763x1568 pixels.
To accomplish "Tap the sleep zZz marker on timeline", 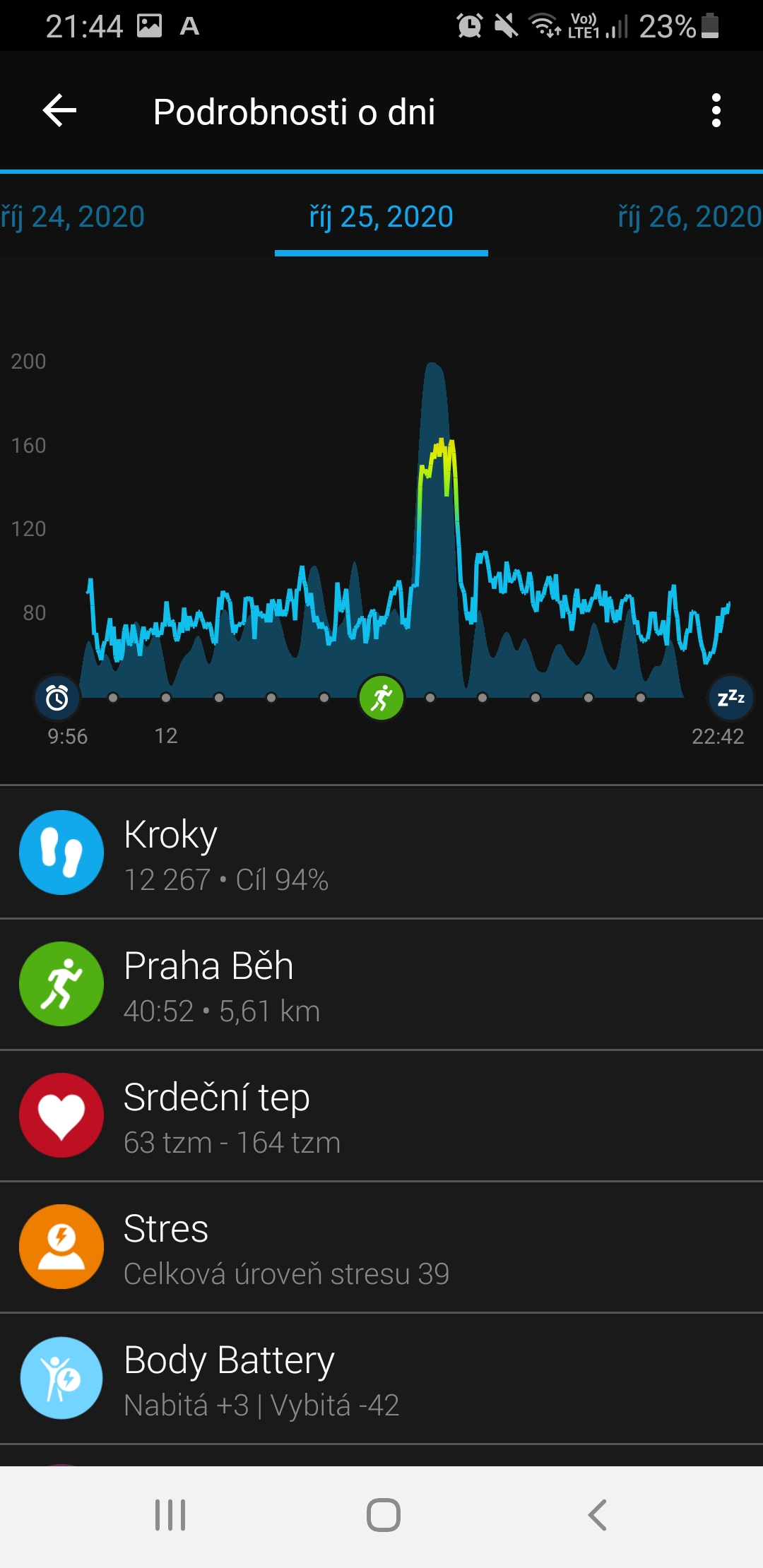I will pyautogui.click(x=731, y=698).
